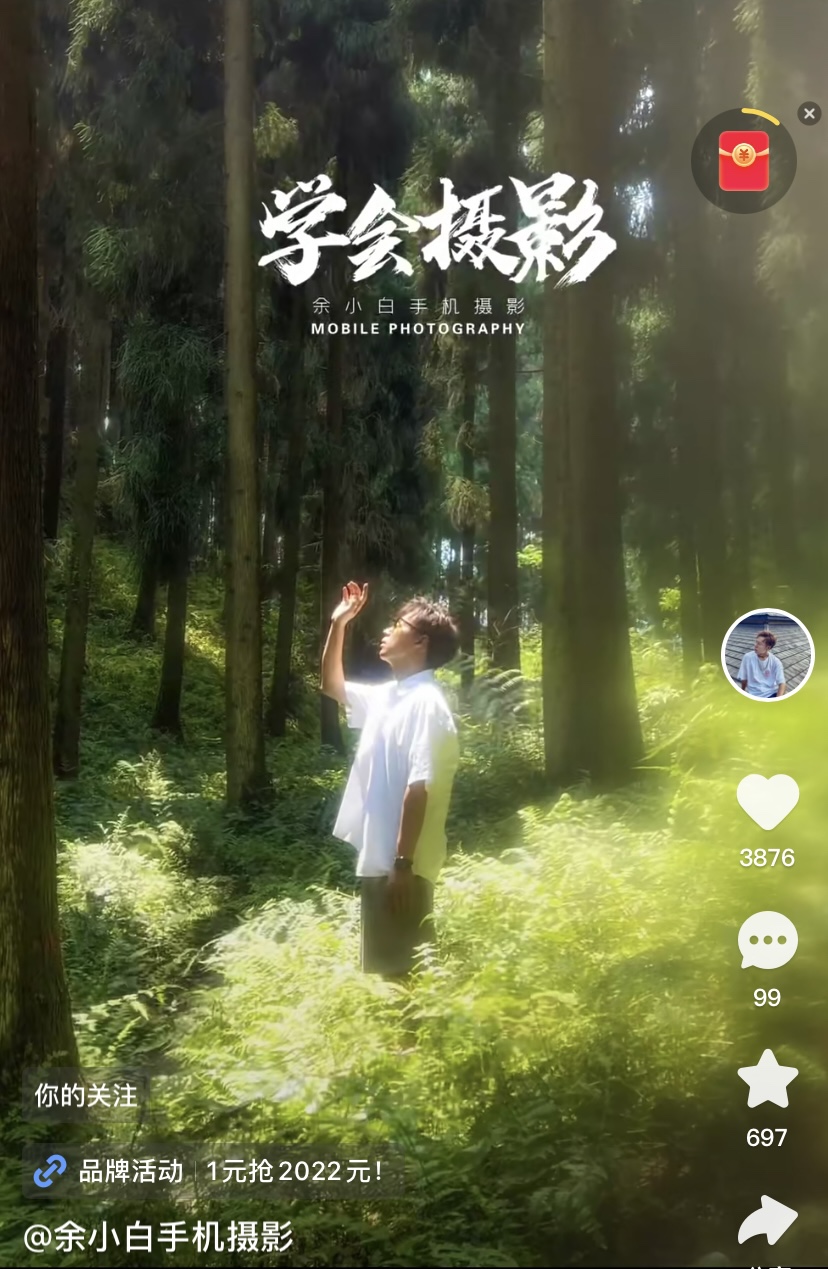Add video to favorites
The width and height of the screenshot is (828, 1269).
click(767, 1080)
